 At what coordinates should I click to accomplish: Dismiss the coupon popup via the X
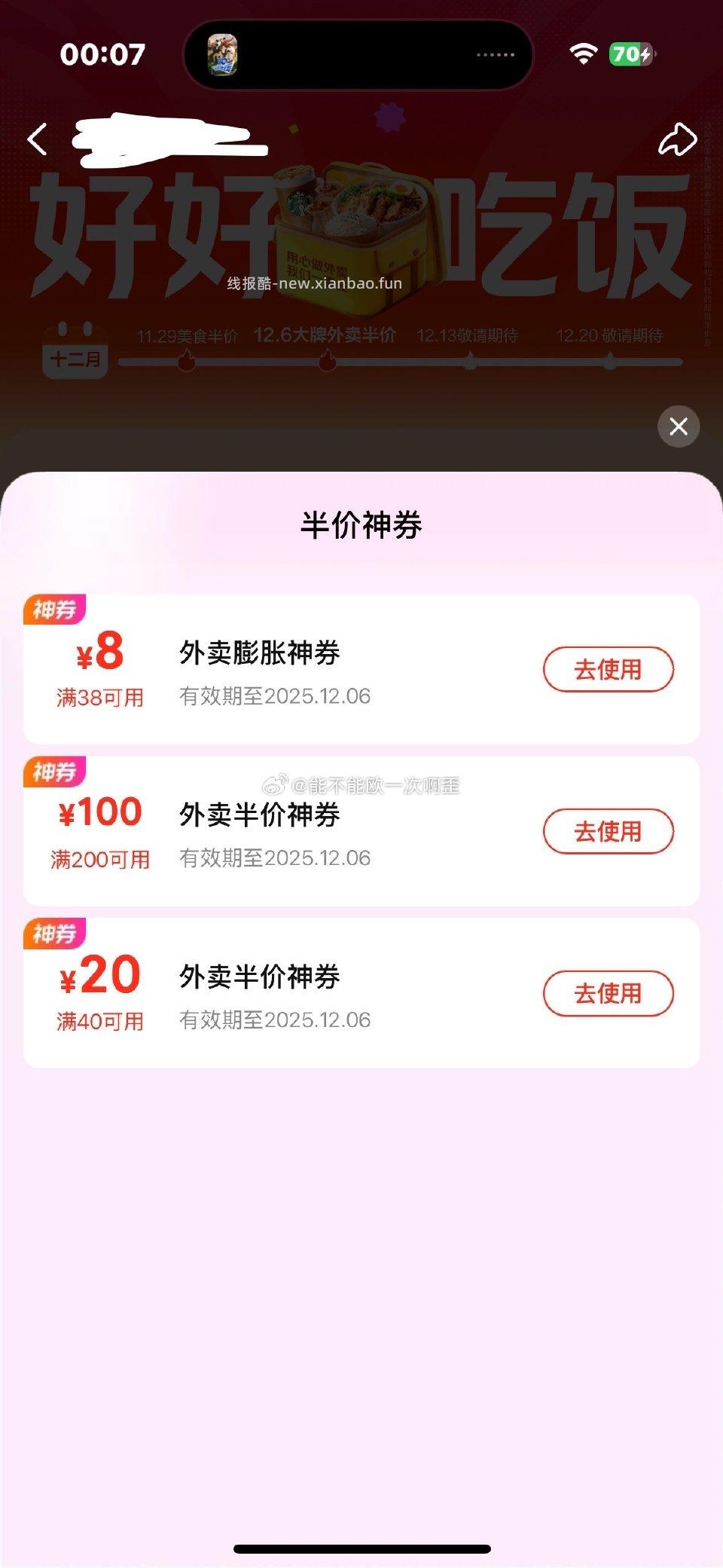pos(677,426)
